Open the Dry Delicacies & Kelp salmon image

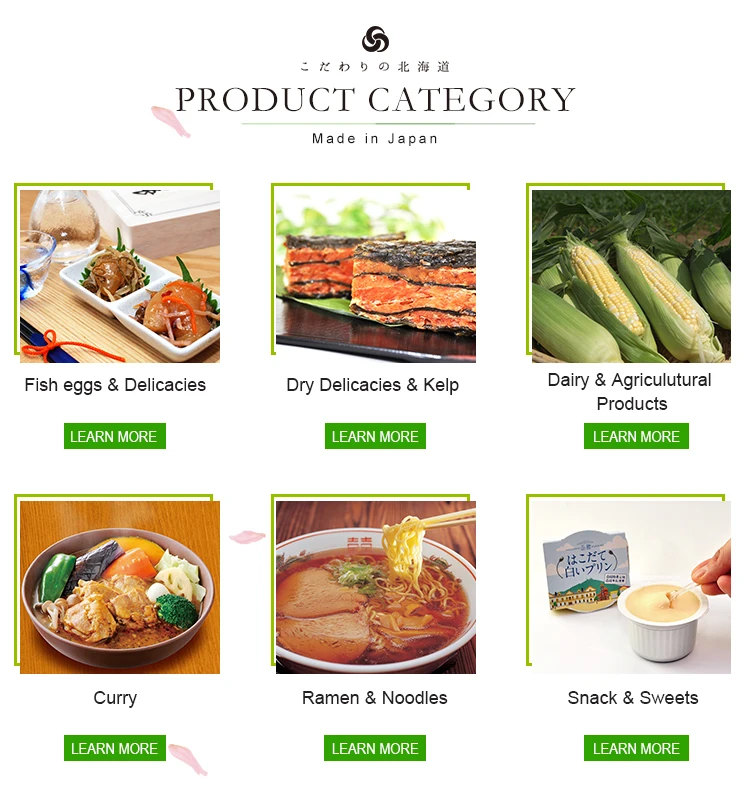[x=376, y=277]
